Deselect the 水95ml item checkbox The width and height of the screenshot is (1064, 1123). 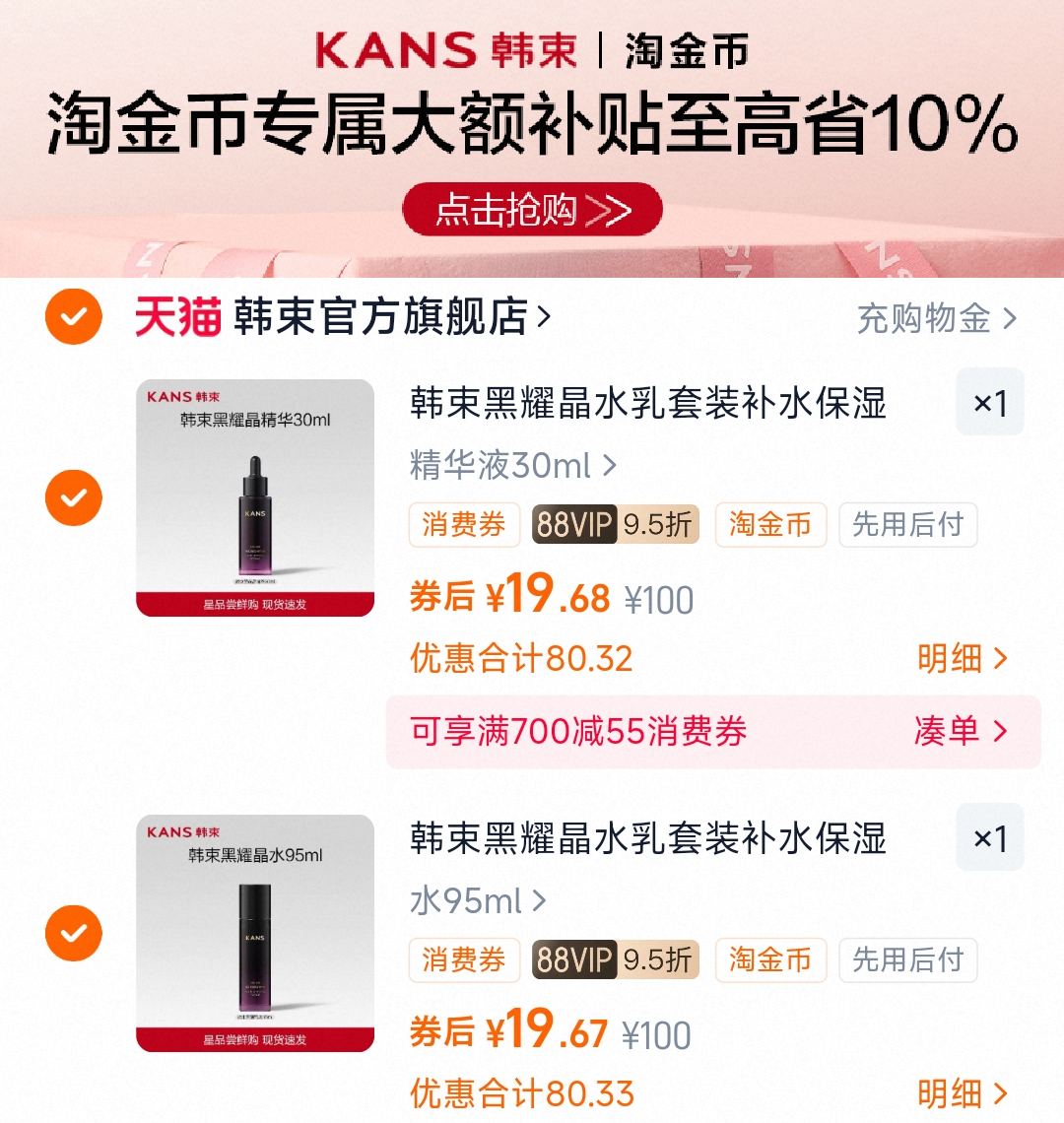click(x=74, y=933)
